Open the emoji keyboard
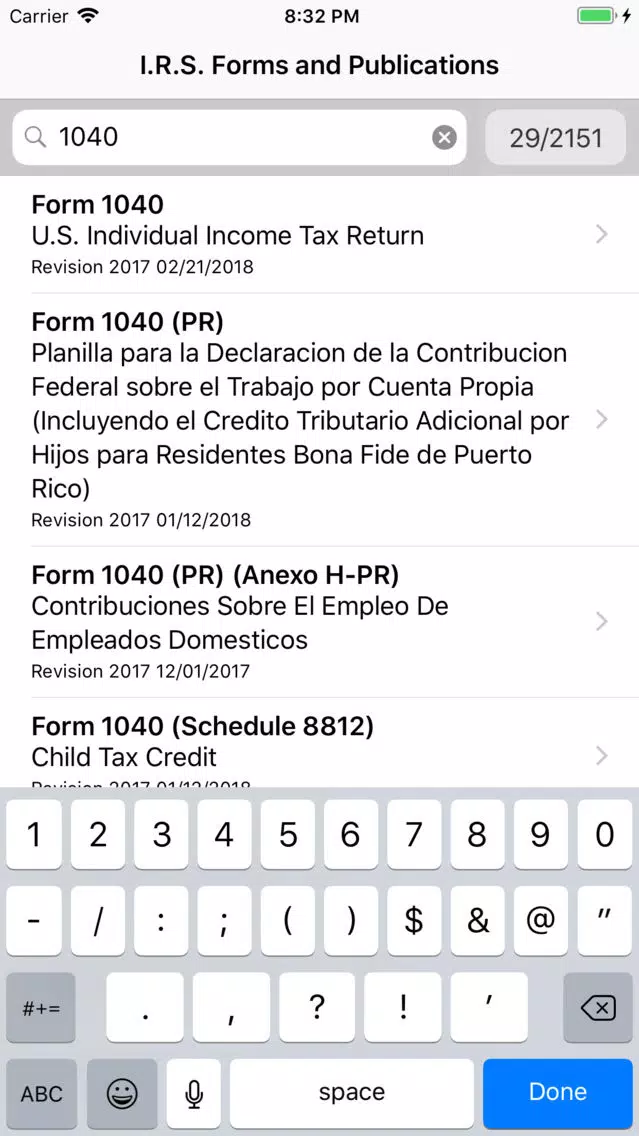This screenshot has width=639, height=1136. (x=122, y=1093)
